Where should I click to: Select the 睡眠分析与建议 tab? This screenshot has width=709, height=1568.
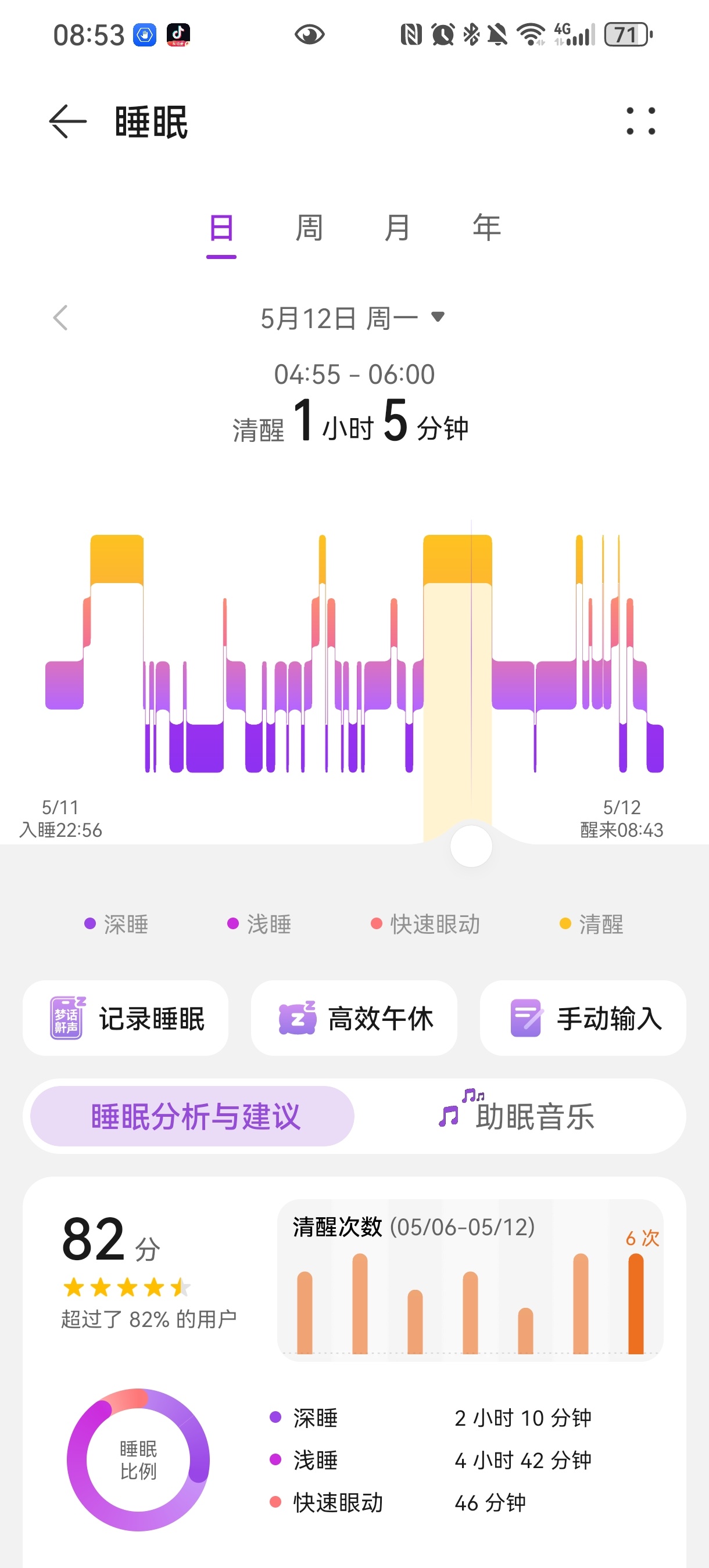point(192,1116)
